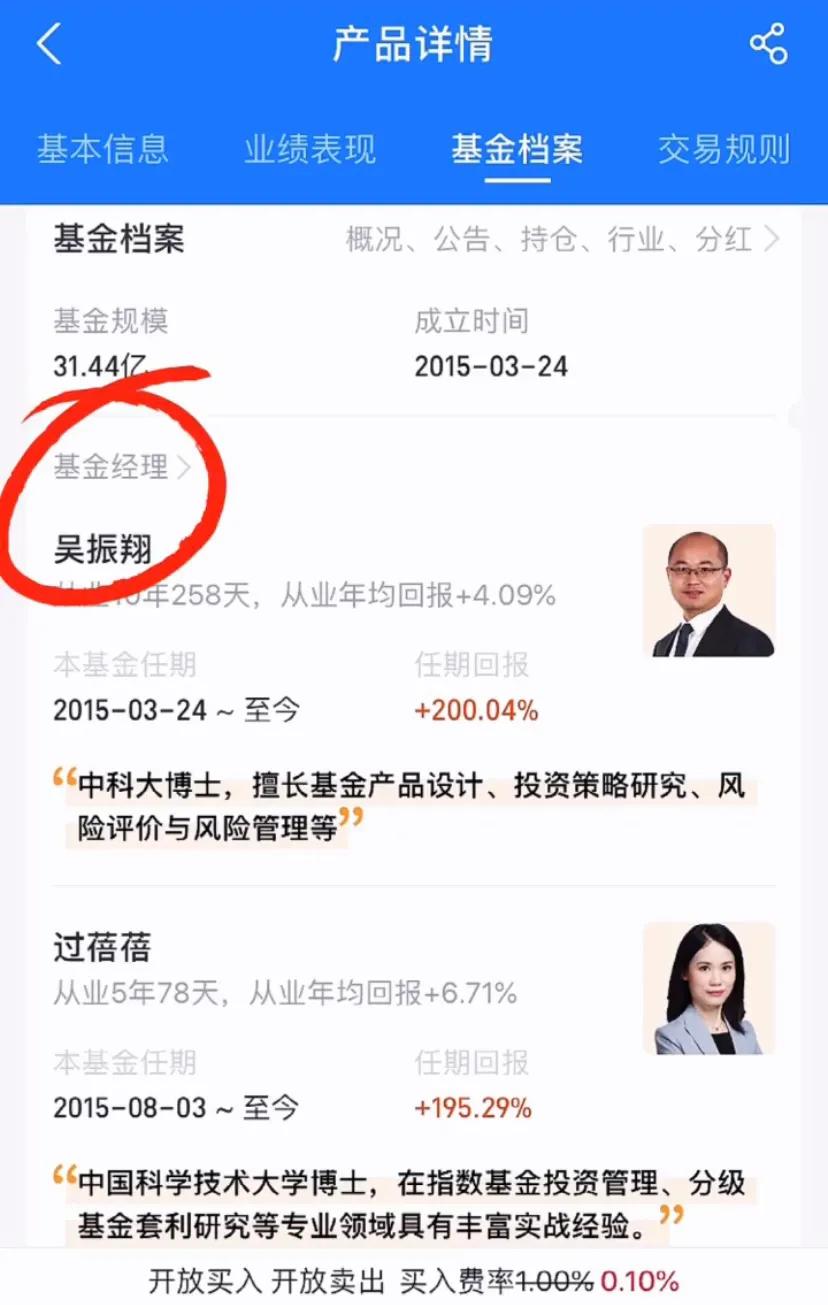Viewport: 828px width, 1305px height.
Task: Tap the discounted 0.10% purchase fee rate
Action: pyautogui.click(x=642, y=1280)
